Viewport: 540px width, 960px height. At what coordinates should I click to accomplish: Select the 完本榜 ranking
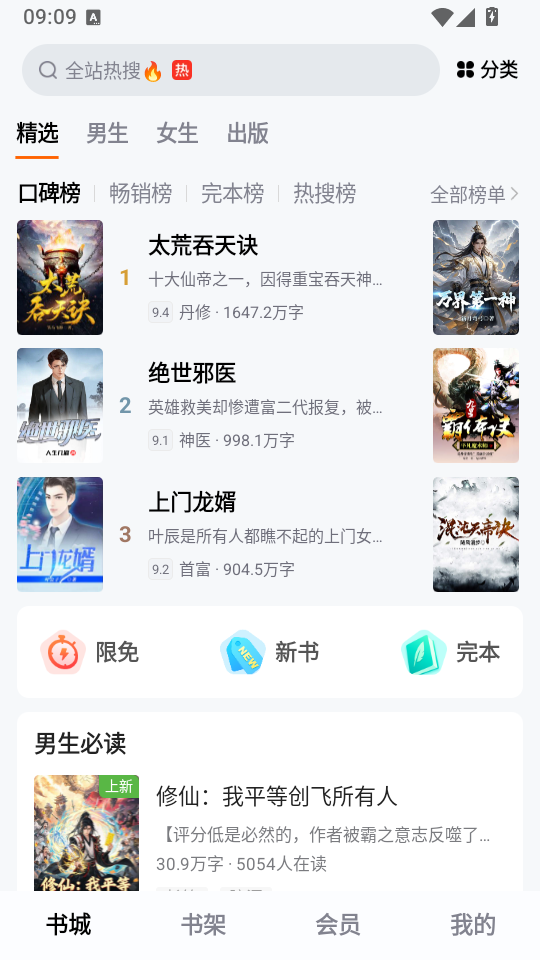(232, 193)
